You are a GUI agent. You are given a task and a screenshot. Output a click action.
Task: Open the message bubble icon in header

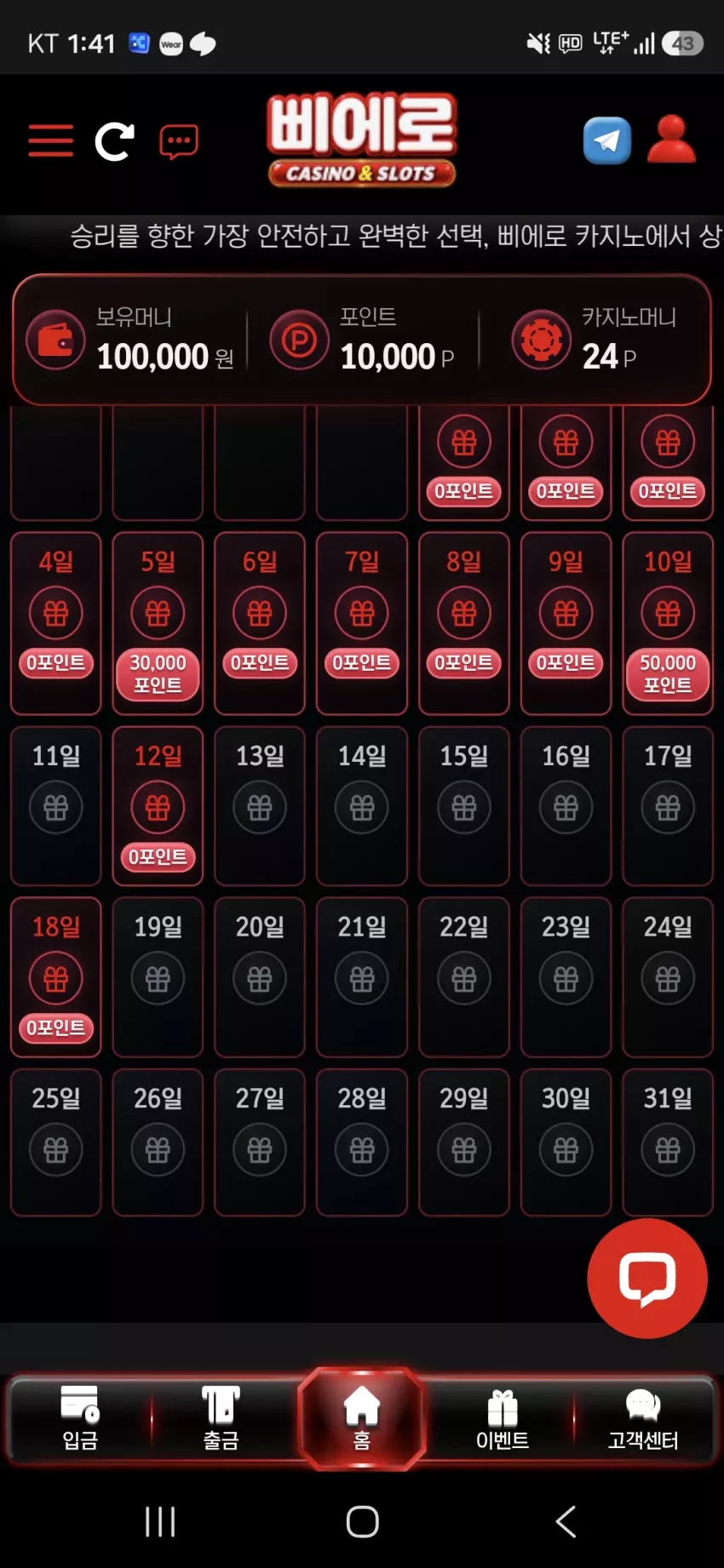coord(179,141)
